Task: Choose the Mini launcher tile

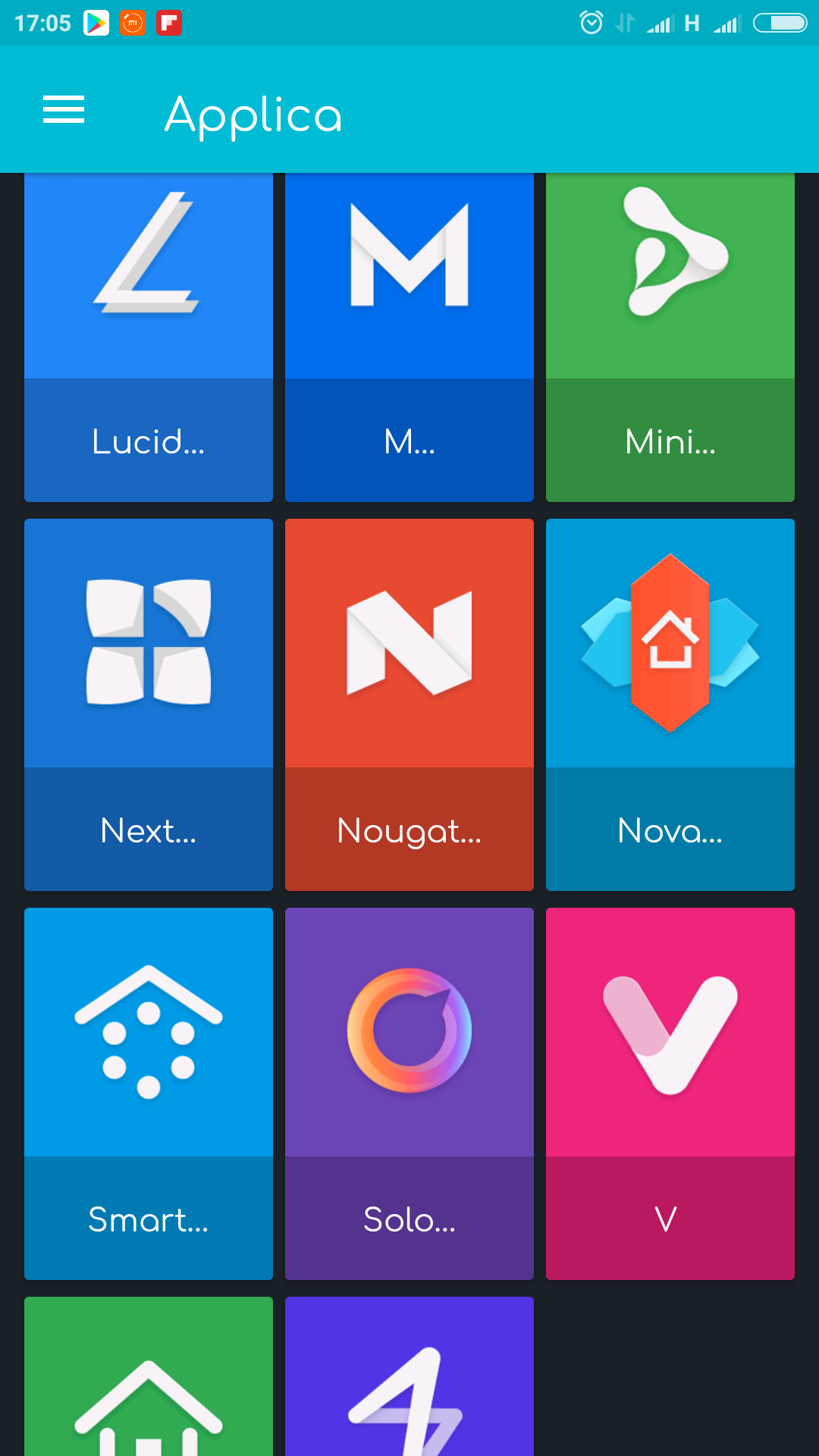Action: tap(670, 337)
